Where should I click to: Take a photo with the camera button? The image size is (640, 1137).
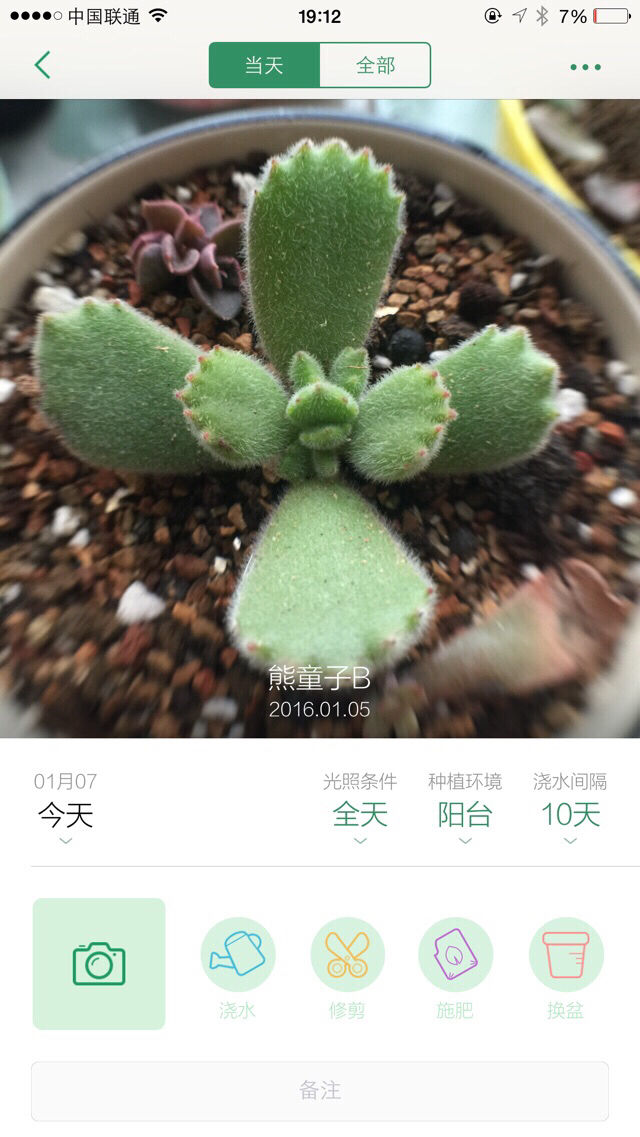[x=99, y=964]
